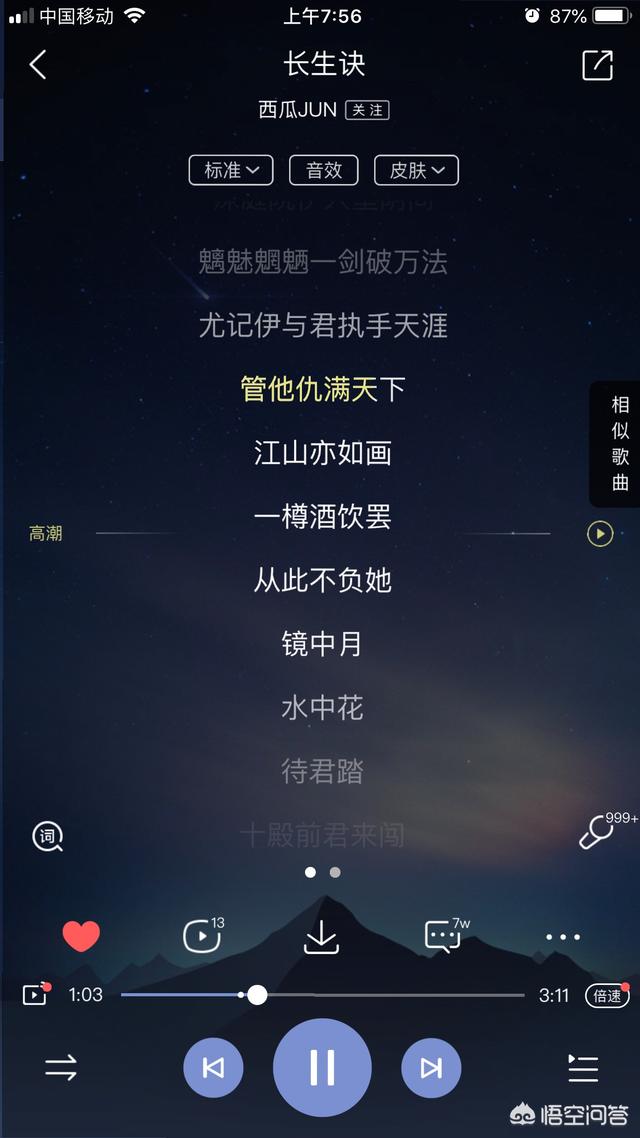Open the lyrics 词 search icon

(x=47, y=836)
